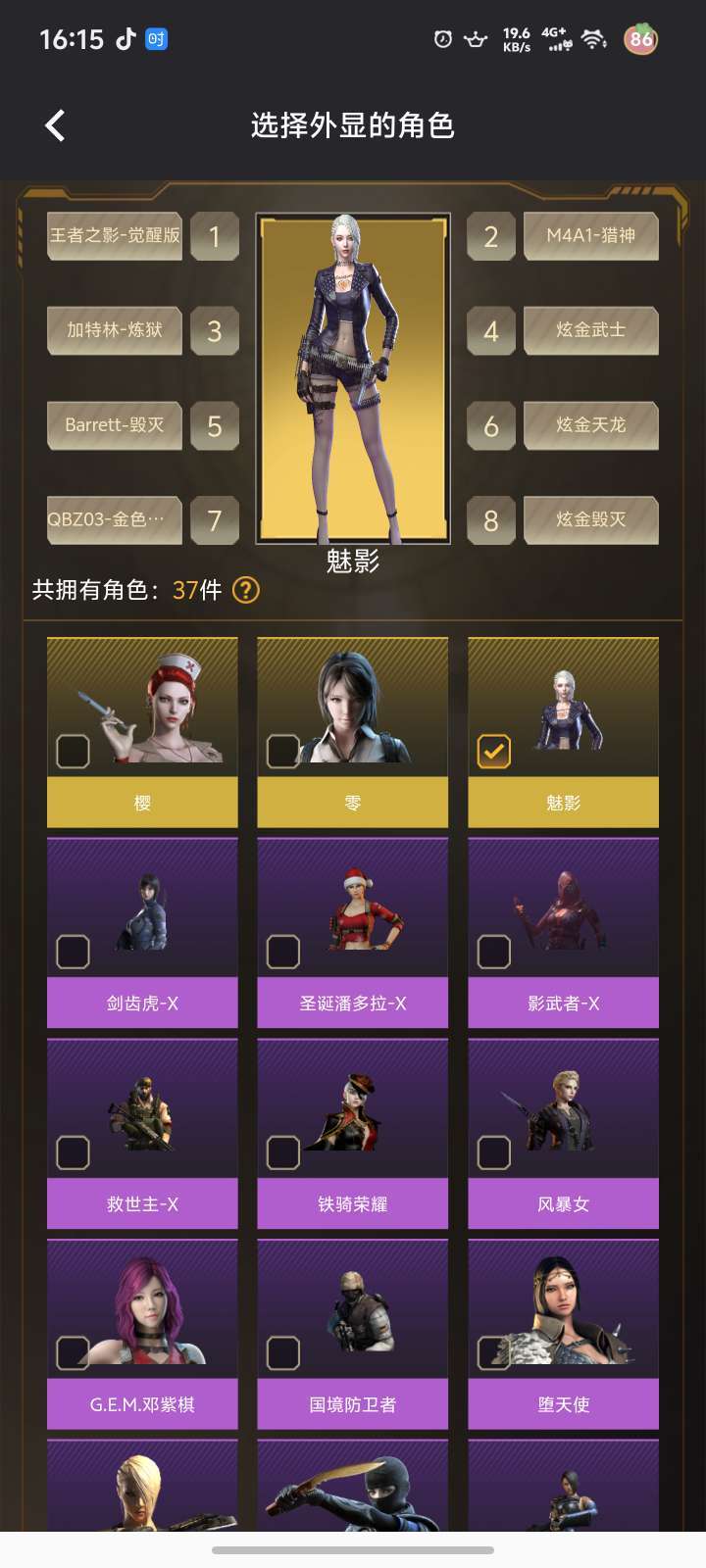Uncheck the selected 魅影 character
706x1568 pixels.
[x=494, y=752]
